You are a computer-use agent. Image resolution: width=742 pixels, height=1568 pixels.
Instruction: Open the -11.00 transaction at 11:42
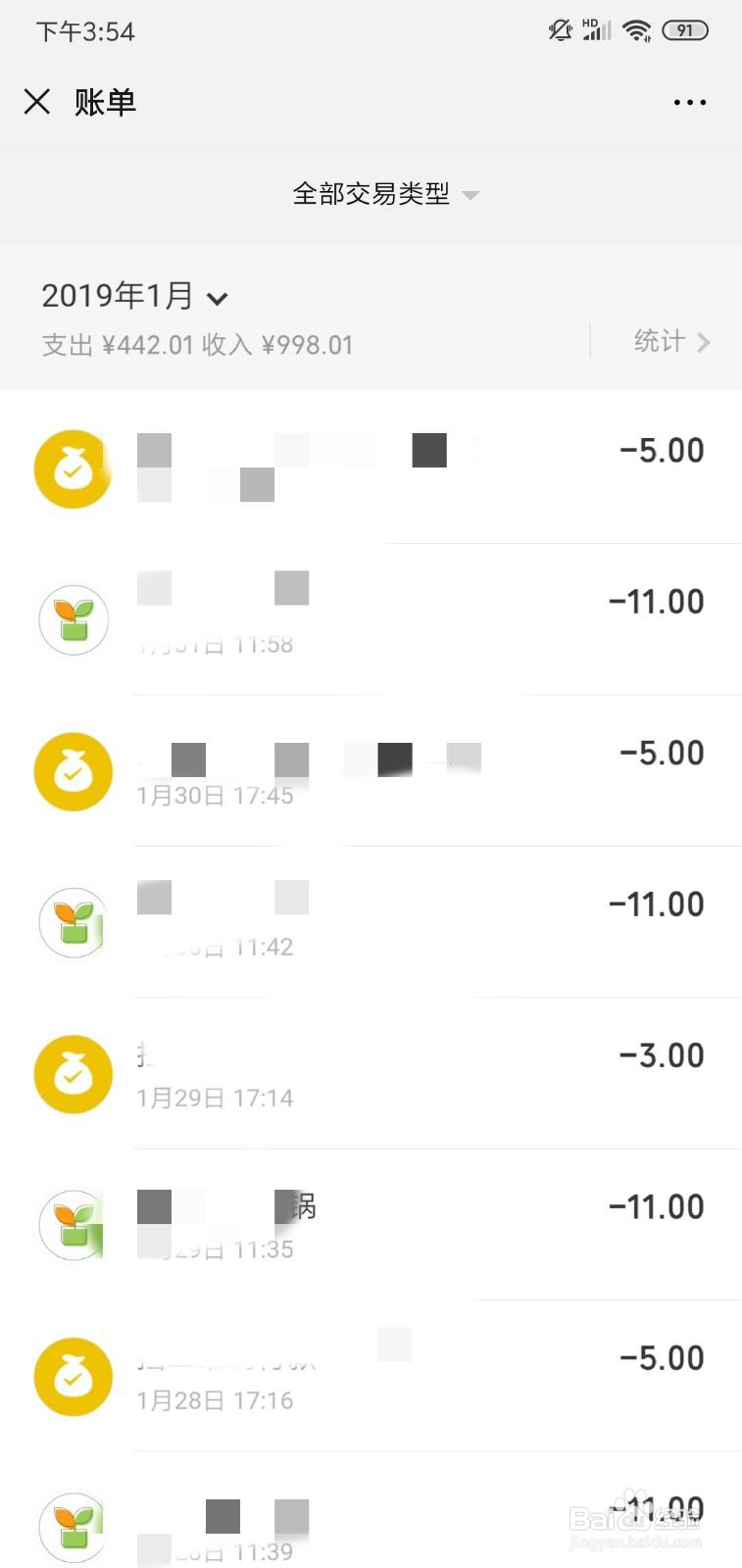click(x=371, y=922)
